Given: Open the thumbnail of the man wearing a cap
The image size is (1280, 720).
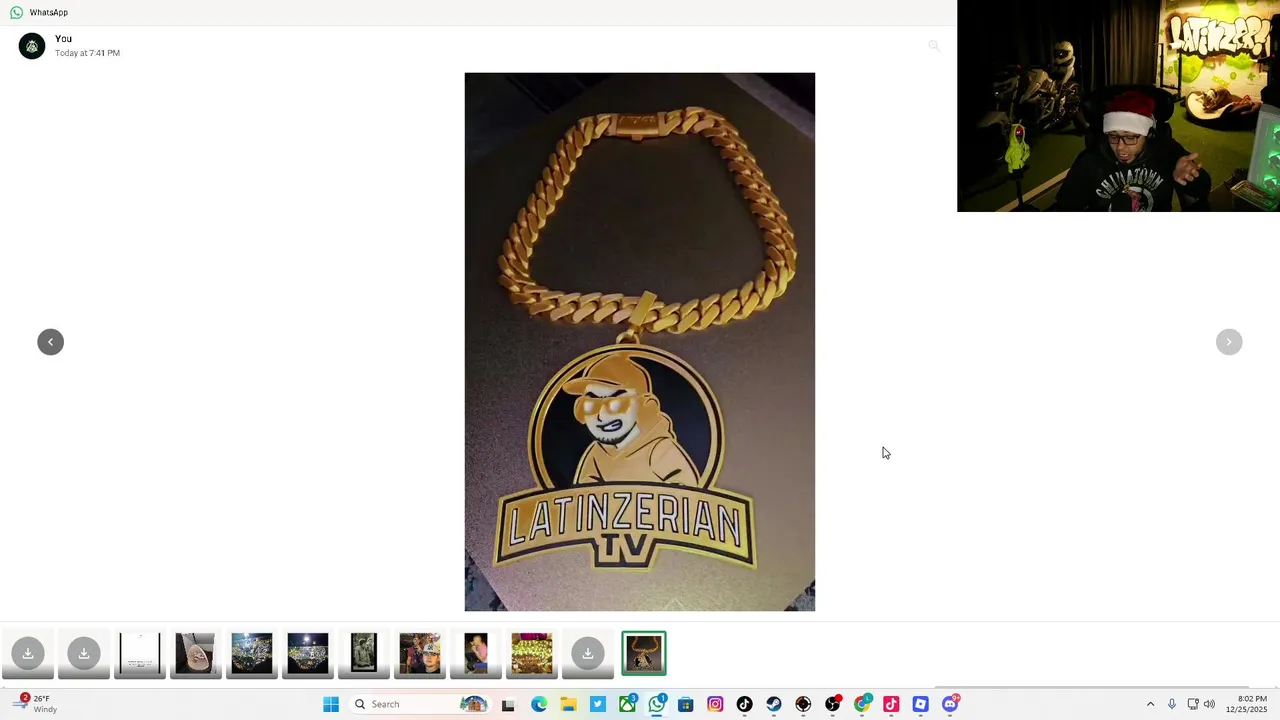Looking at the screenshot, I should (x=420, y=654).
